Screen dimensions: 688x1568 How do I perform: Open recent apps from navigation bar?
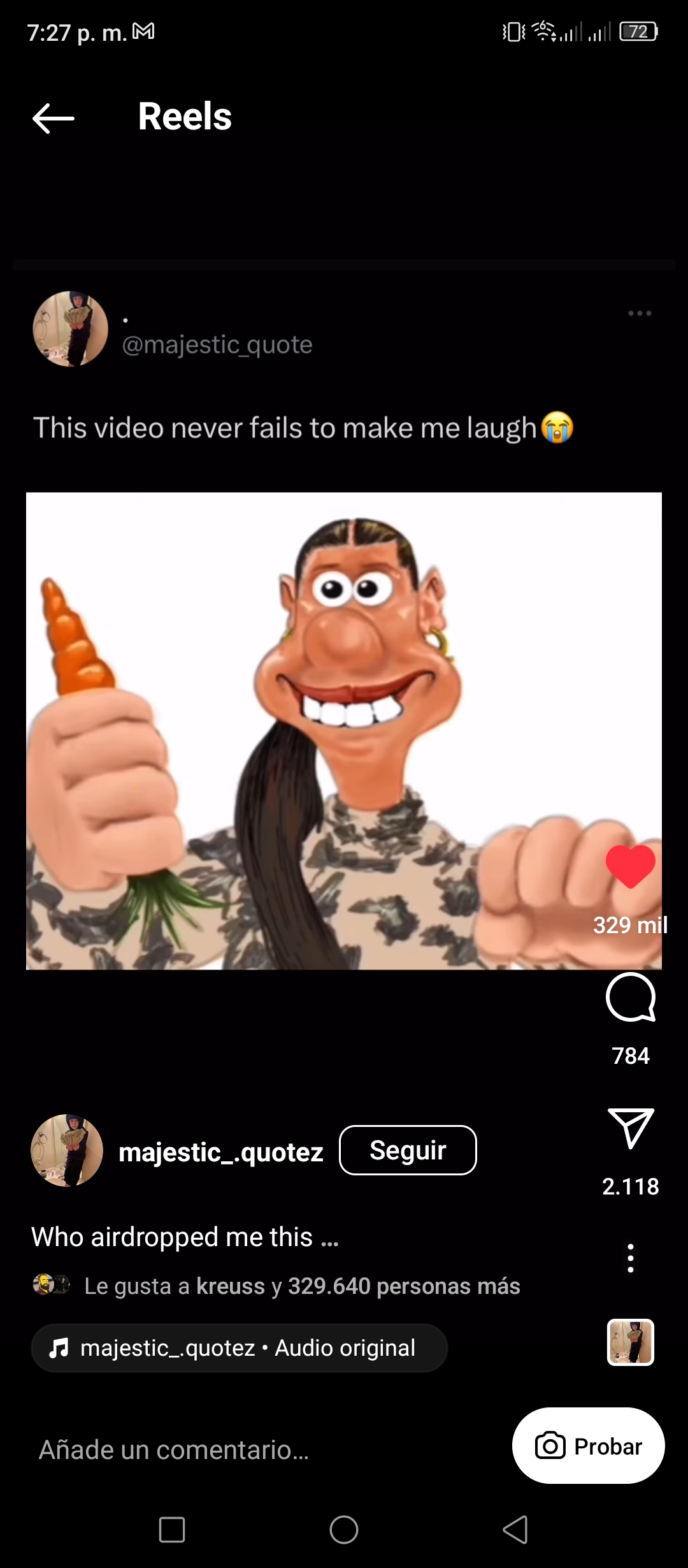(x=172, y=1529)
